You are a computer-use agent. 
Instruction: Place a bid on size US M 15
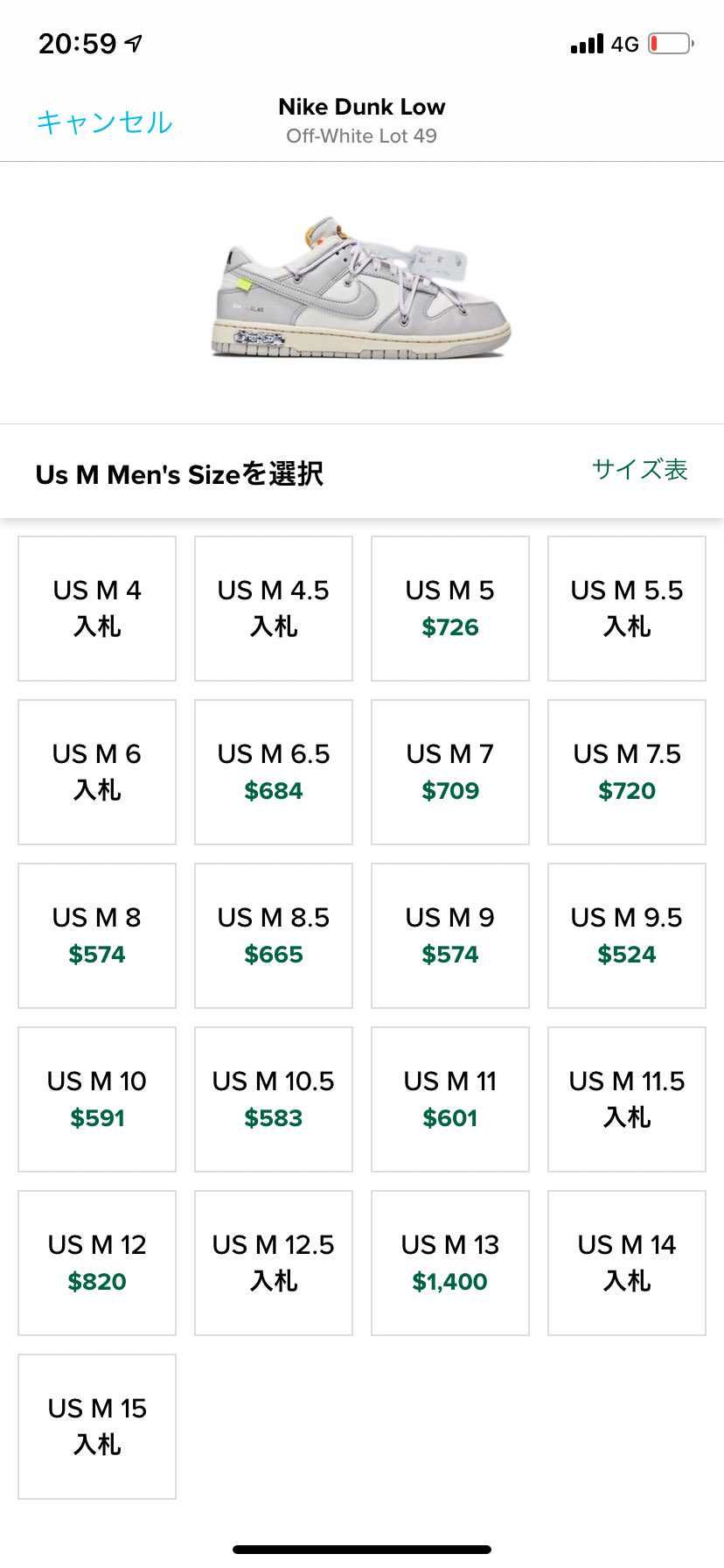click(x=96, y=1425)
